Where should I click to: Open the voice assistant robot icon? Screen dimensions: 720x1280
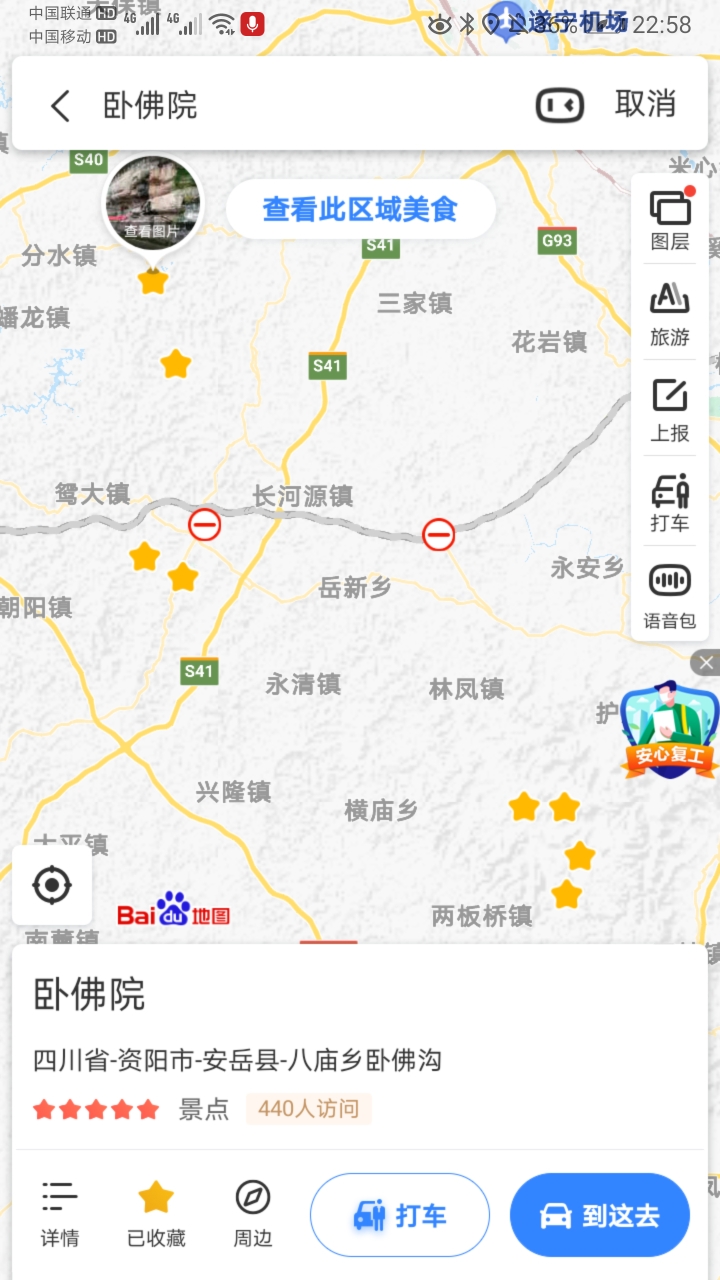coord(560,105)
